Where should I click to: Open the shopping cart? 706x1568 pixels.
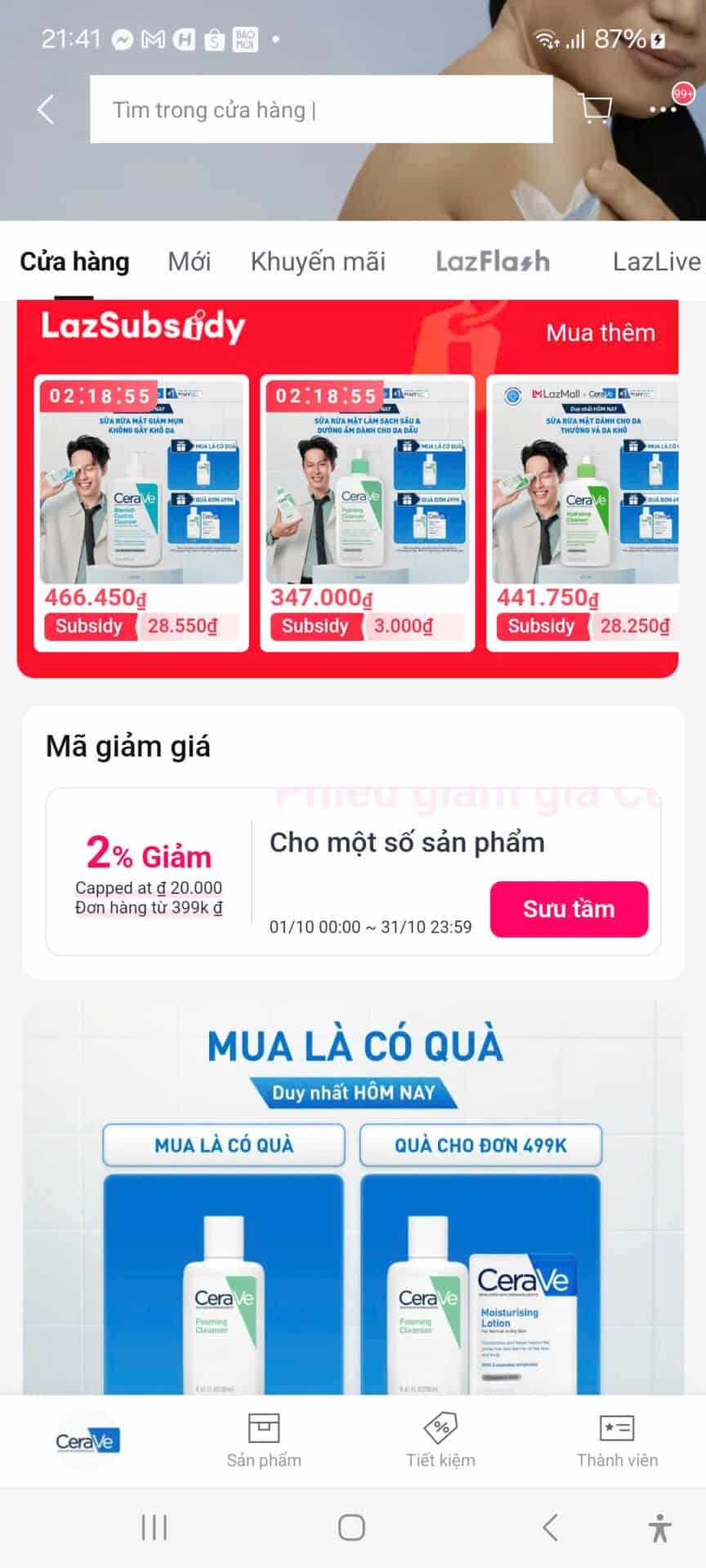tap(595, 109)
